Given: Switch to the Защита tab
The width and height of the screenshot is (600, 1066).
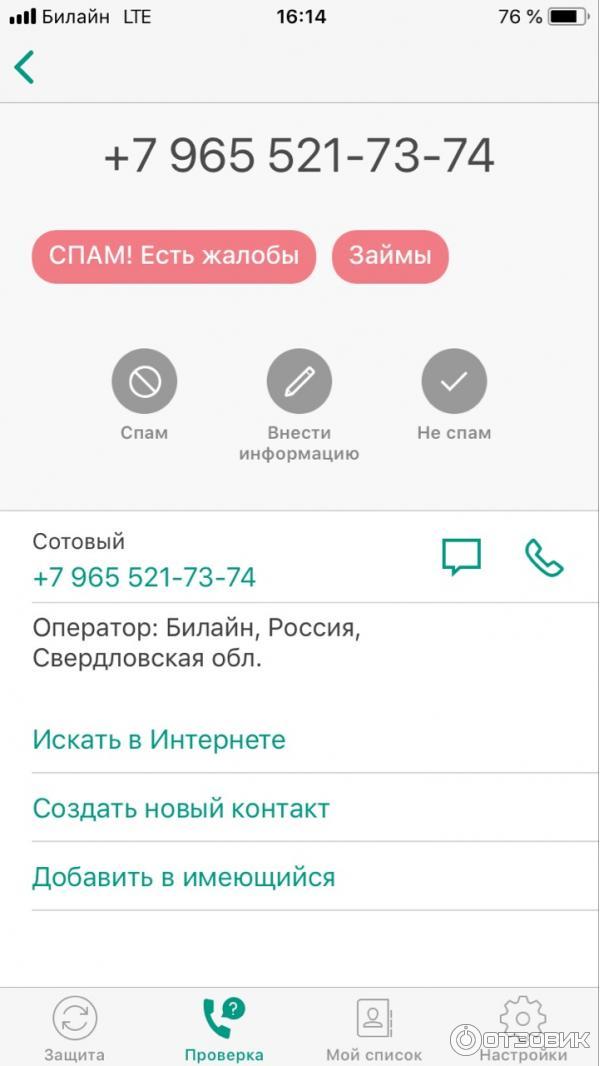Looking at the screenshot, I should coord(74,1028).
